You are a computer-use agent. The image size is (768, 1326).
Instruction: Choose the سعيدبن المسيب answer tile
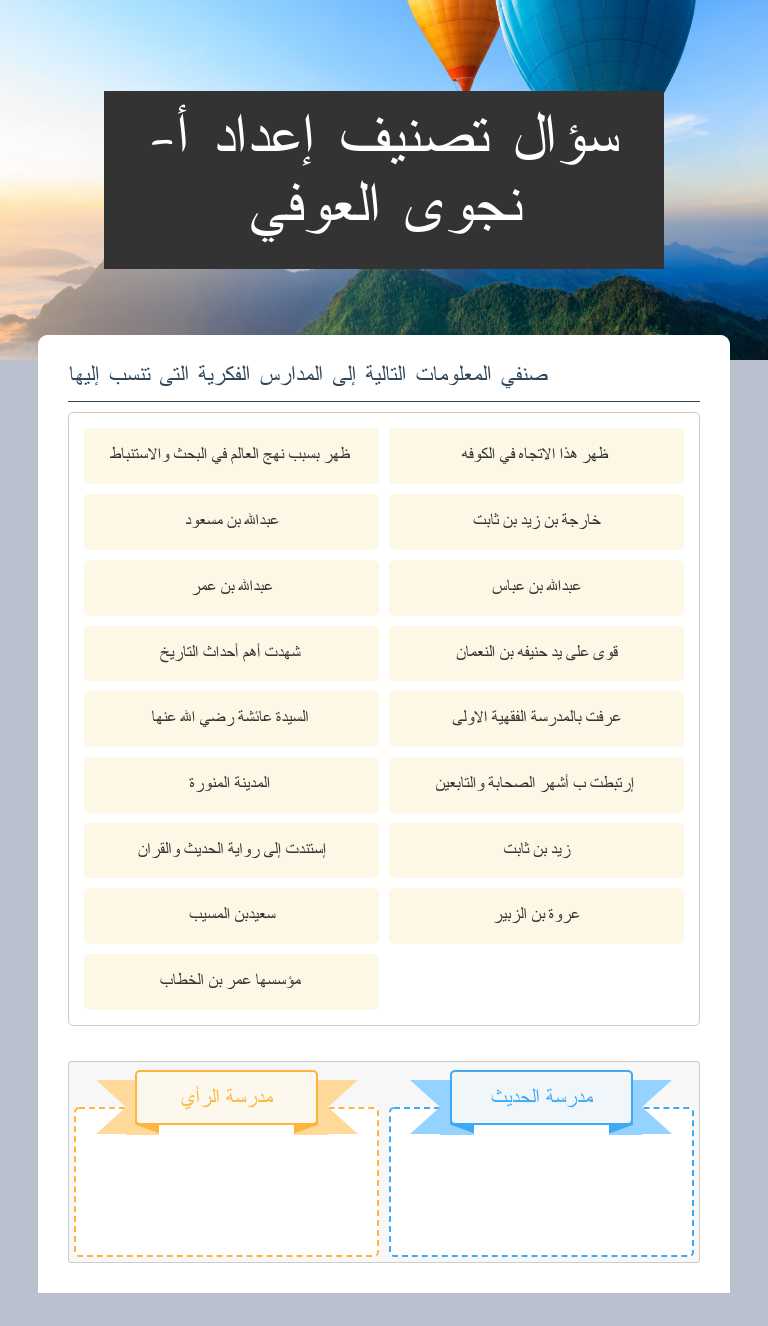point(231,915)
